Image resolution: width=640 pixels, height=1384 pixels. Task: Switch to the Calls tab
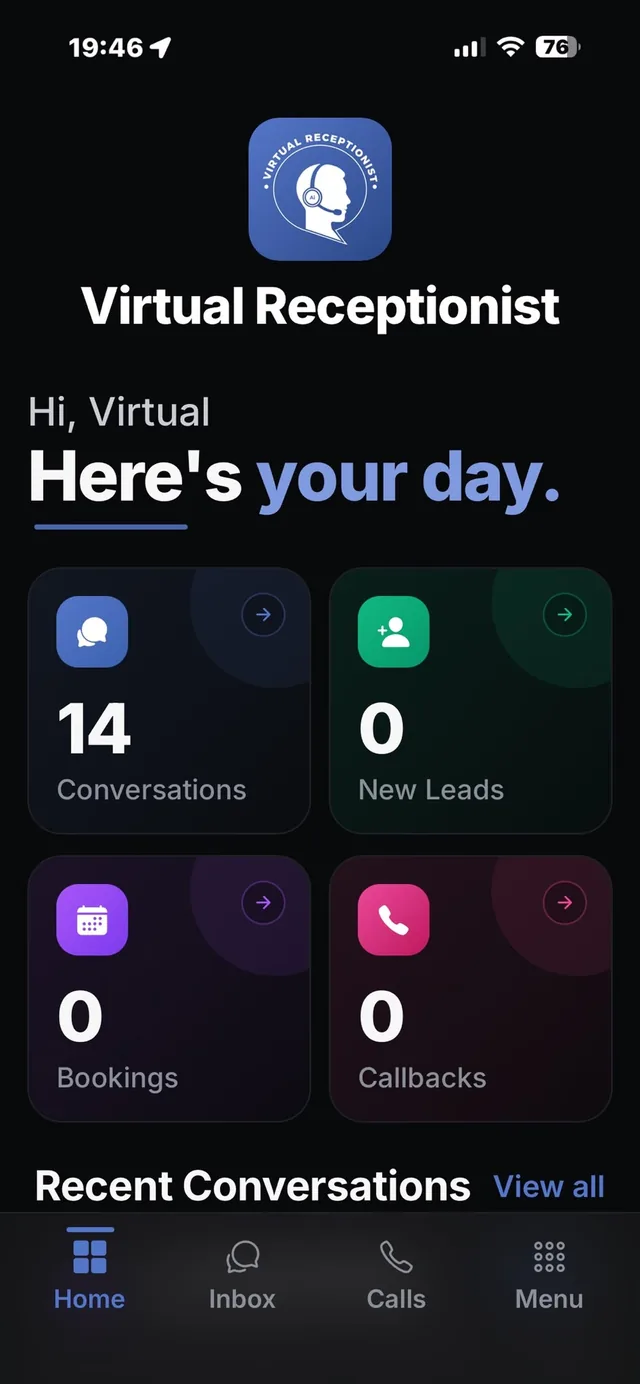pos(396,1276)
